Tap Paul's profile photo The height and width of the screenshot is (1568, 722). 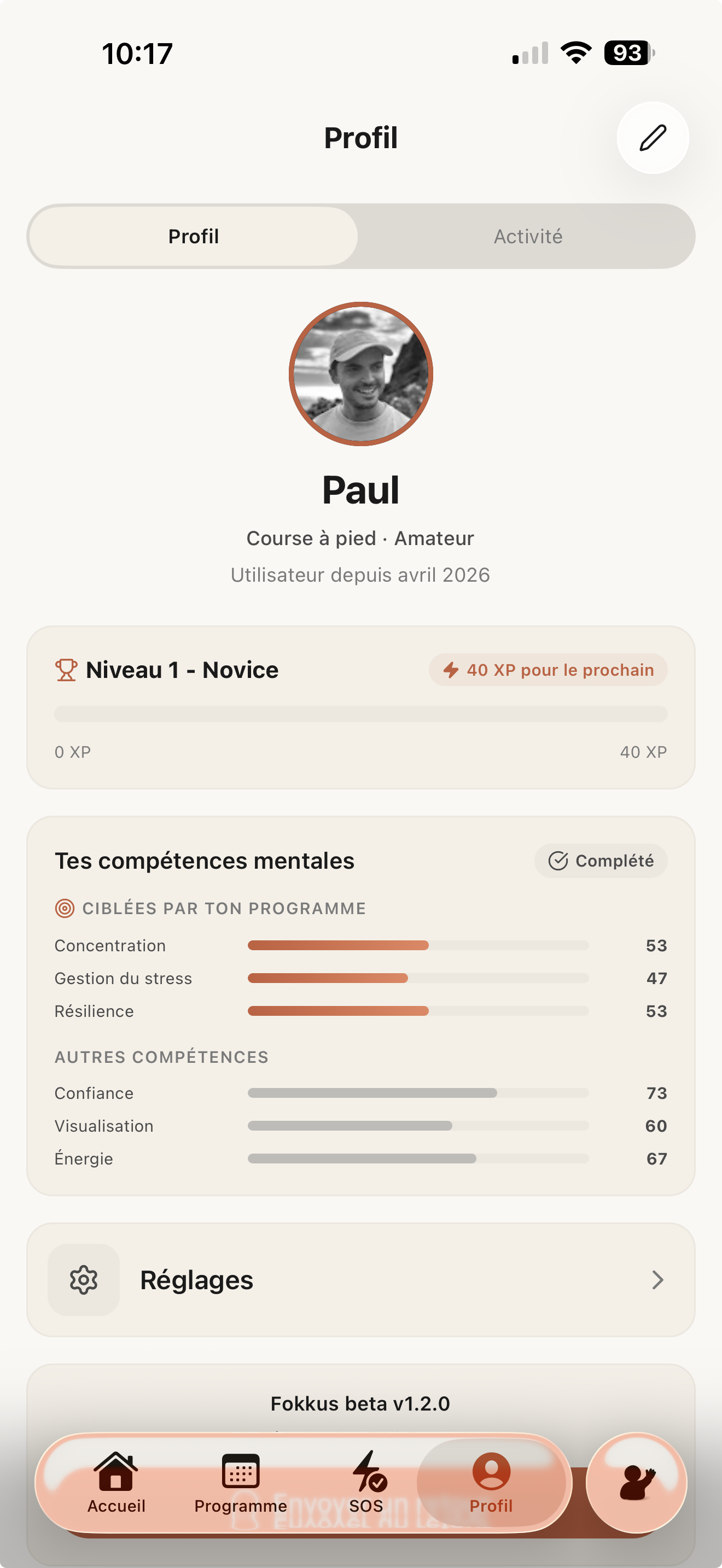tap(360, 374)
